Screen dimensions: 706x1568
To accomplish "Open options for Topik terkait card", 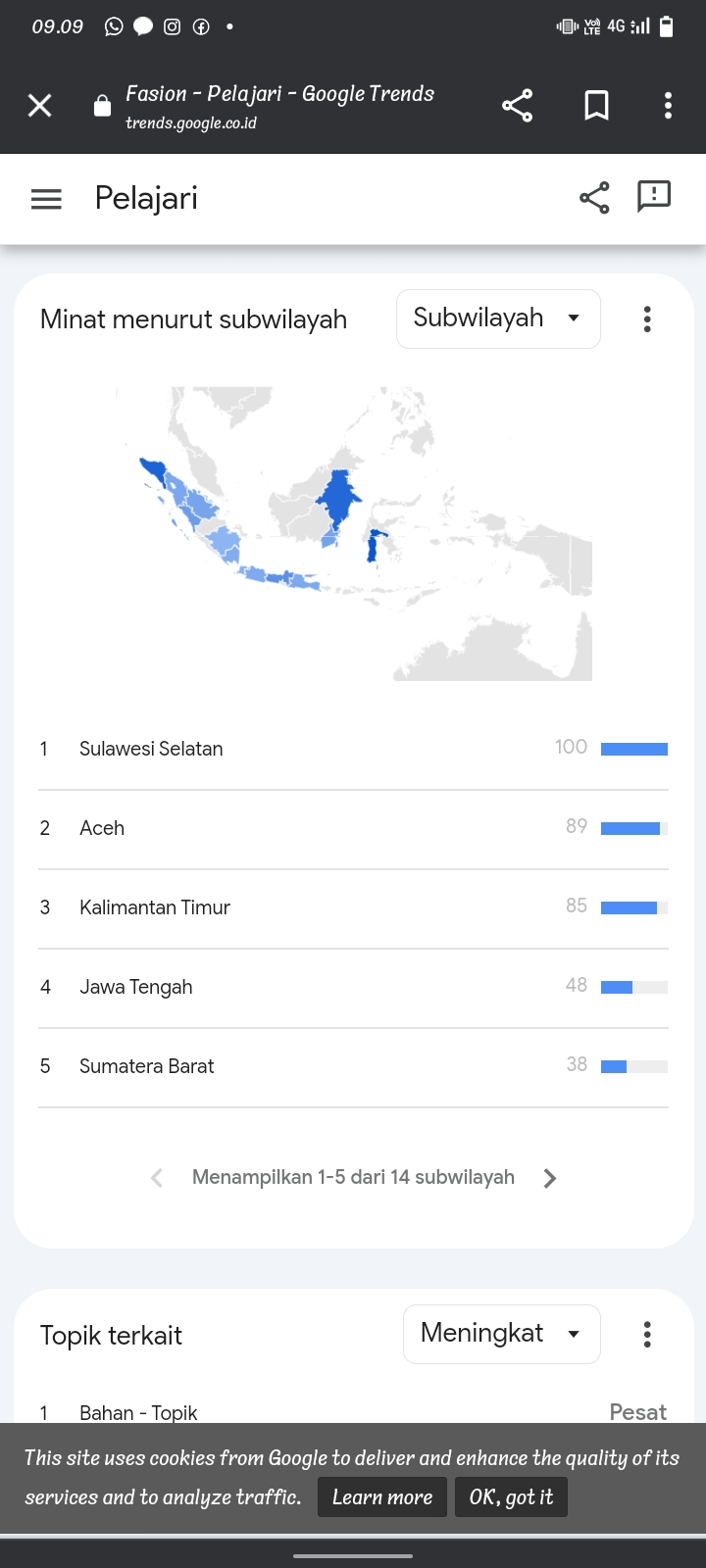I will coord(647,1334).
